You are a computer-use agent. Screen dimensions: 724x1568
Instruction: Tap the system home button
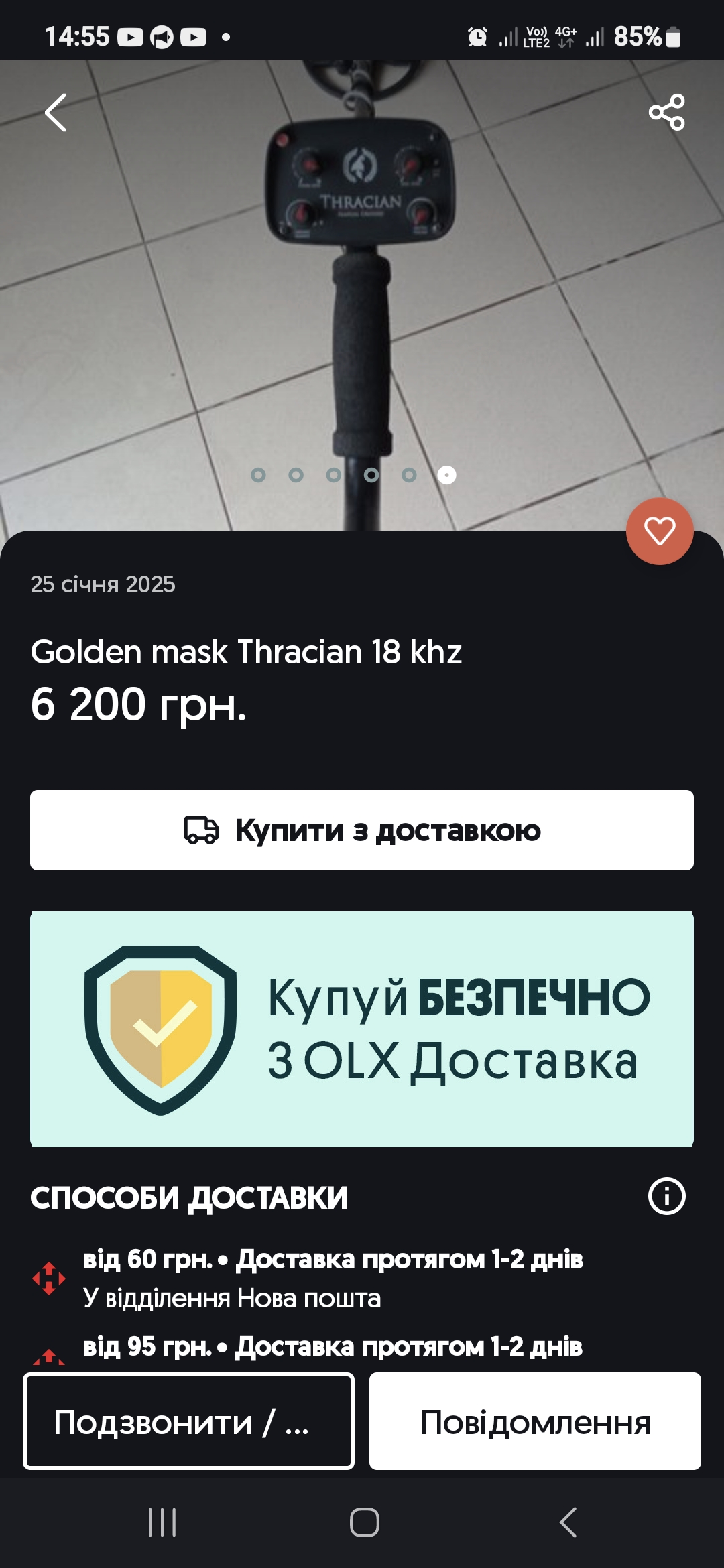click(x=364, y=1522)
